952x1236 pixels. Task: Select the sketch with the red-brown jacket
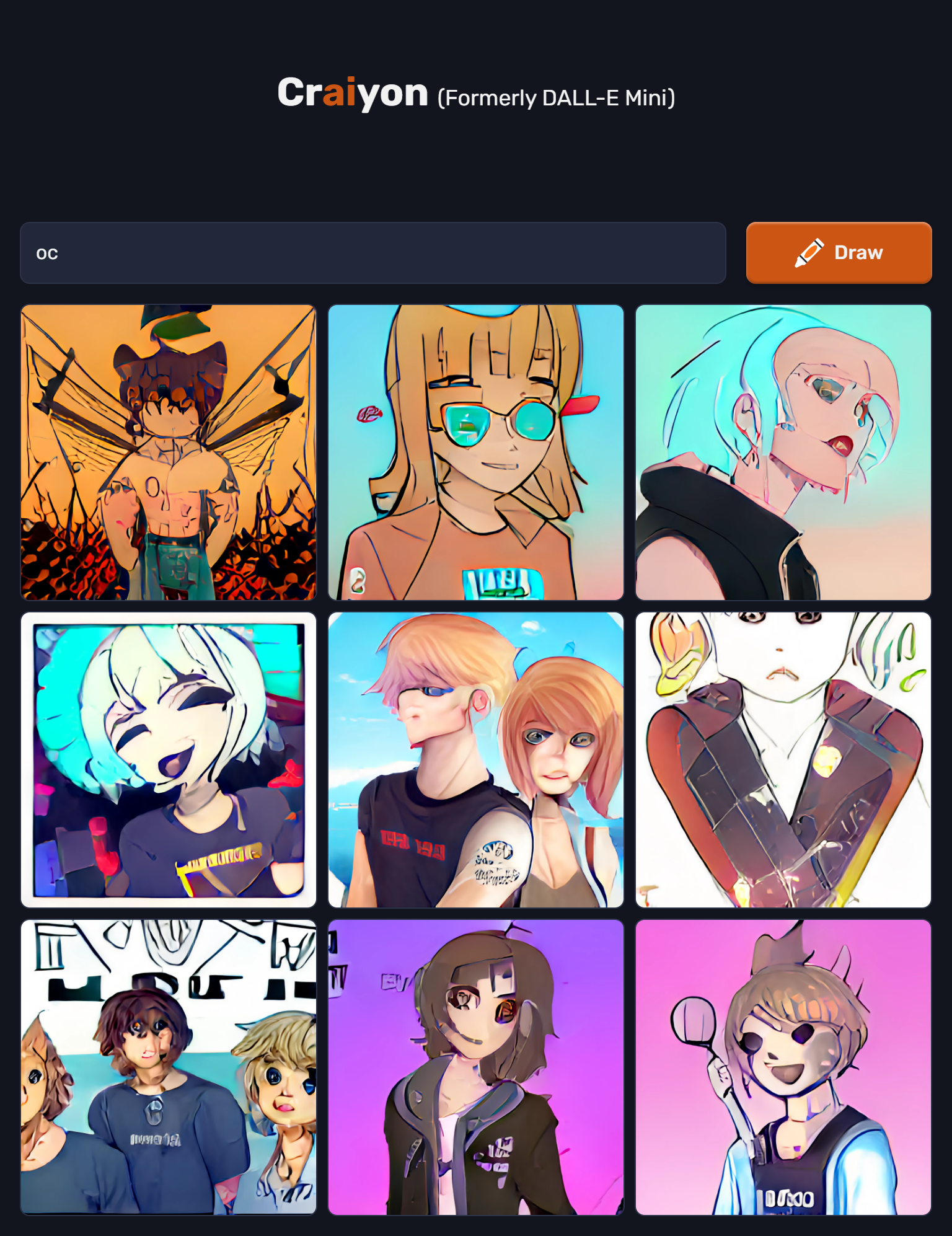click(783, 760)
